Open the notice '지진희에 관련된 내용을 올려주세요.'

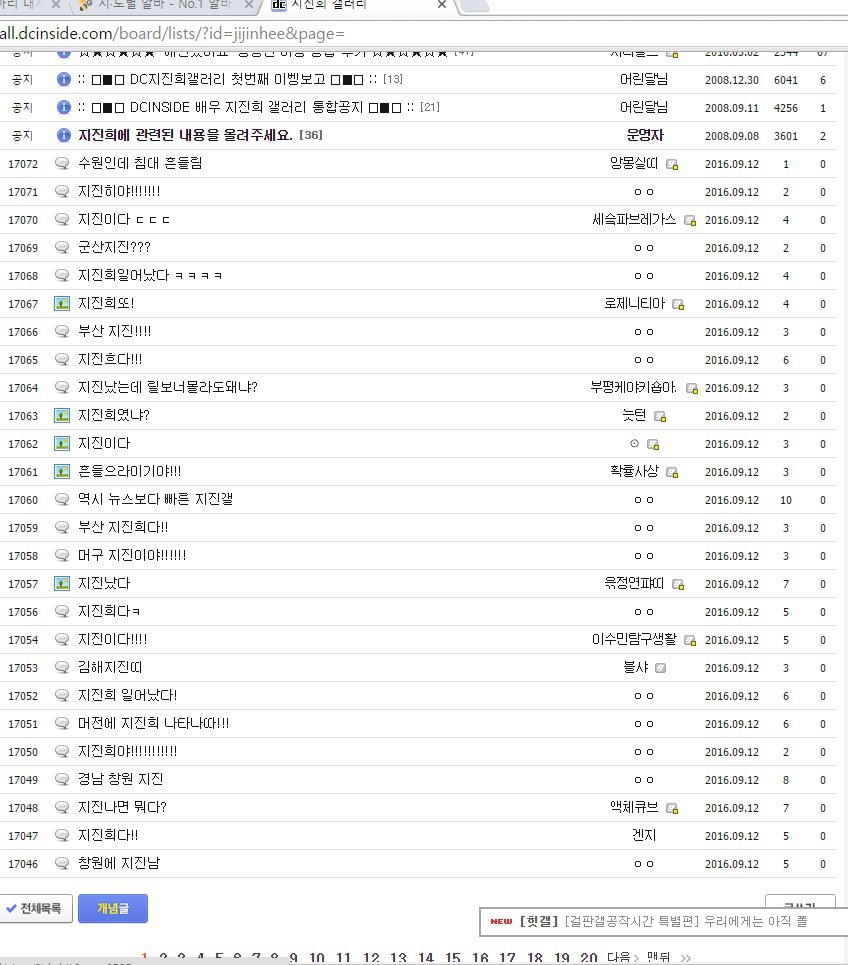tap(185, 135)
